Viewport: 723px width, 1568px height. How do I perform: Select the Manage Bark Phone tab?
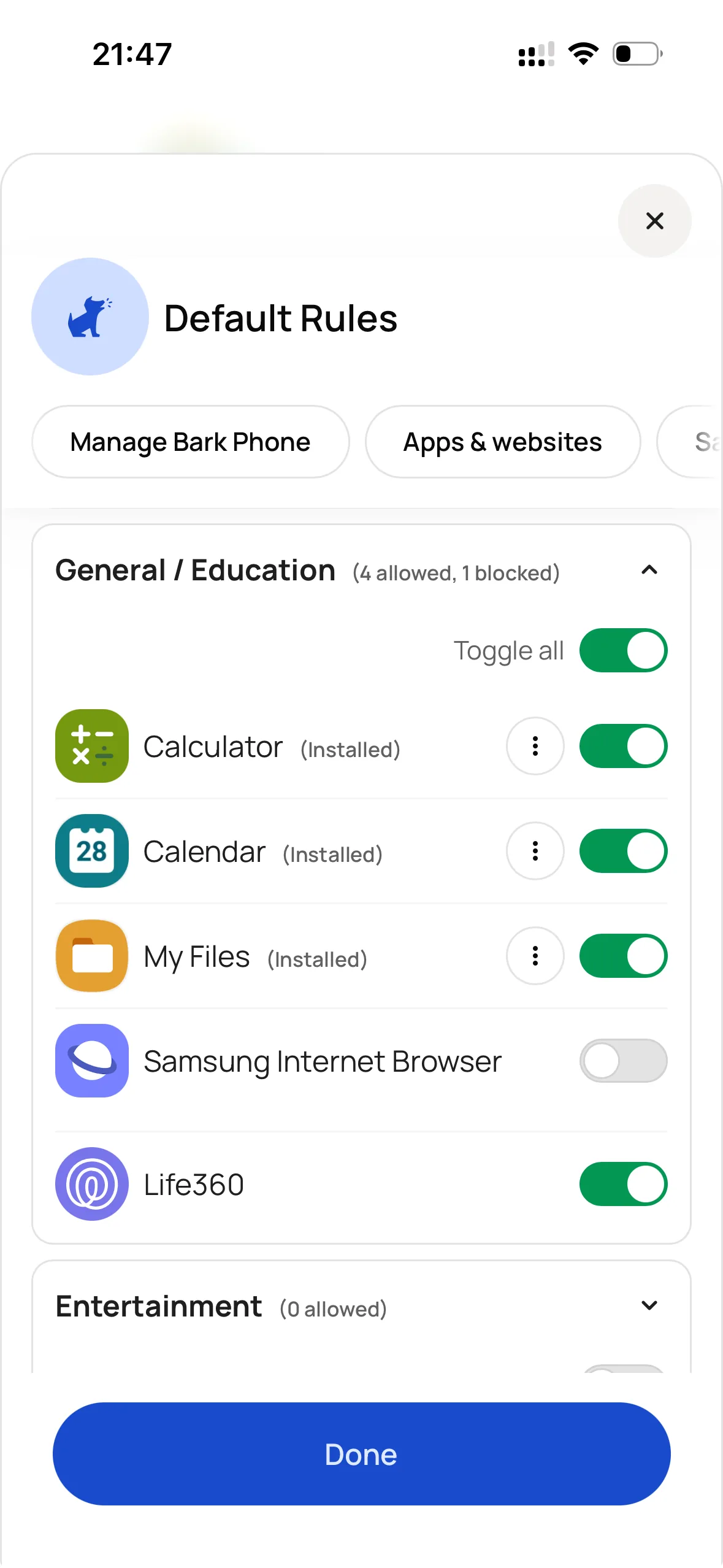click(190, 442)
